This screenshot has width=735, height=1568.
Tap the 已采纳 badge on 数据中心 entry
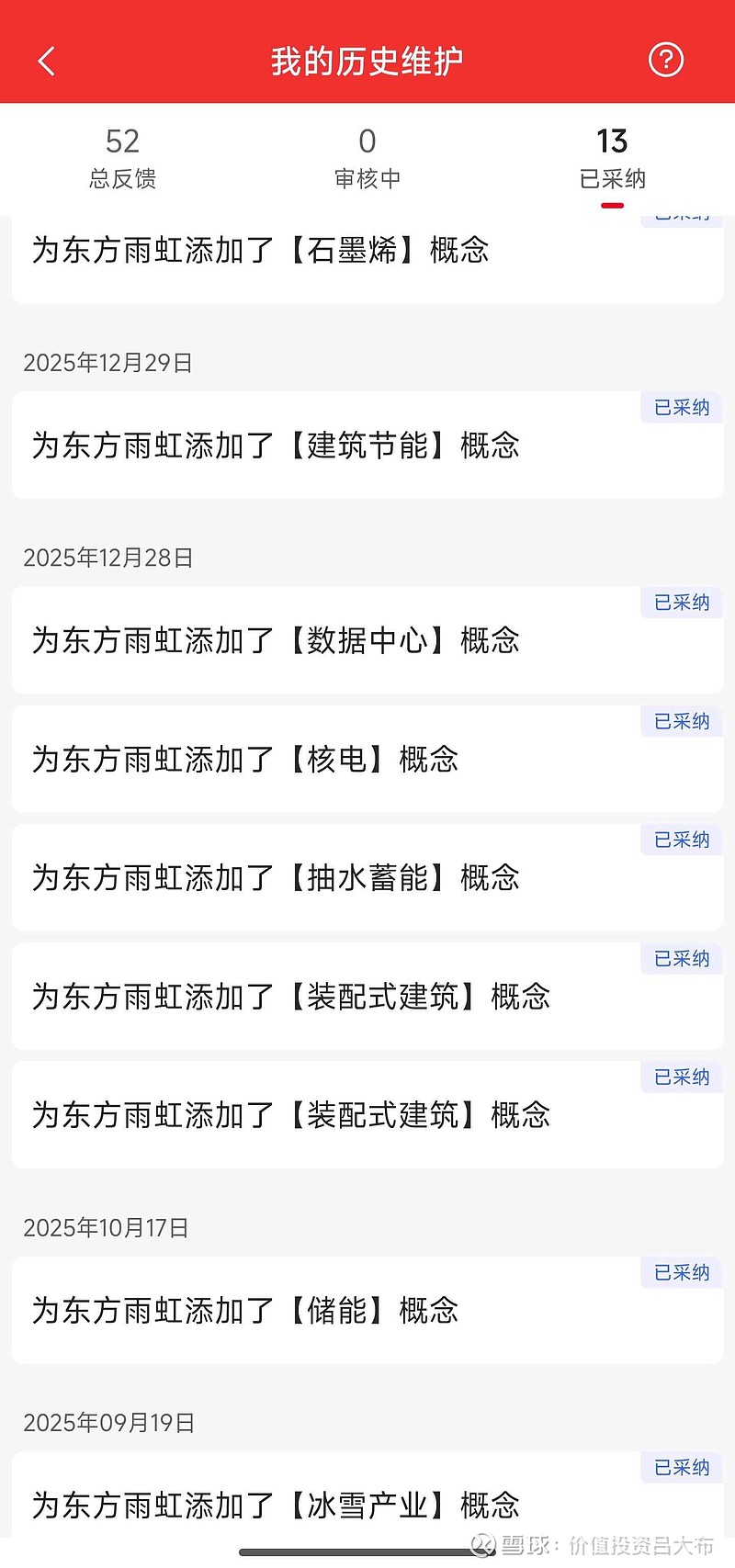681,603
